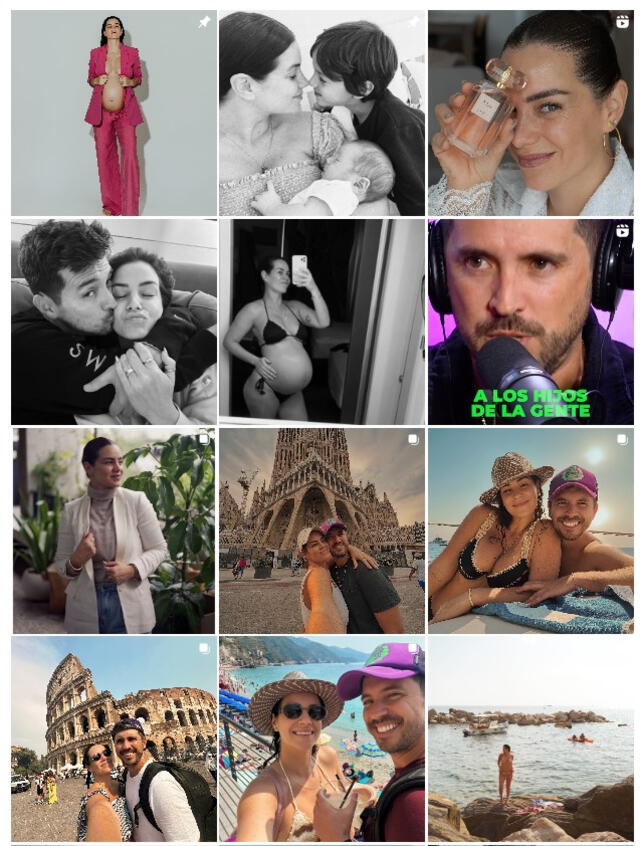Open the pinned black-and-white post with the newborn
The image size is (640, 846).
coord(321,113)
